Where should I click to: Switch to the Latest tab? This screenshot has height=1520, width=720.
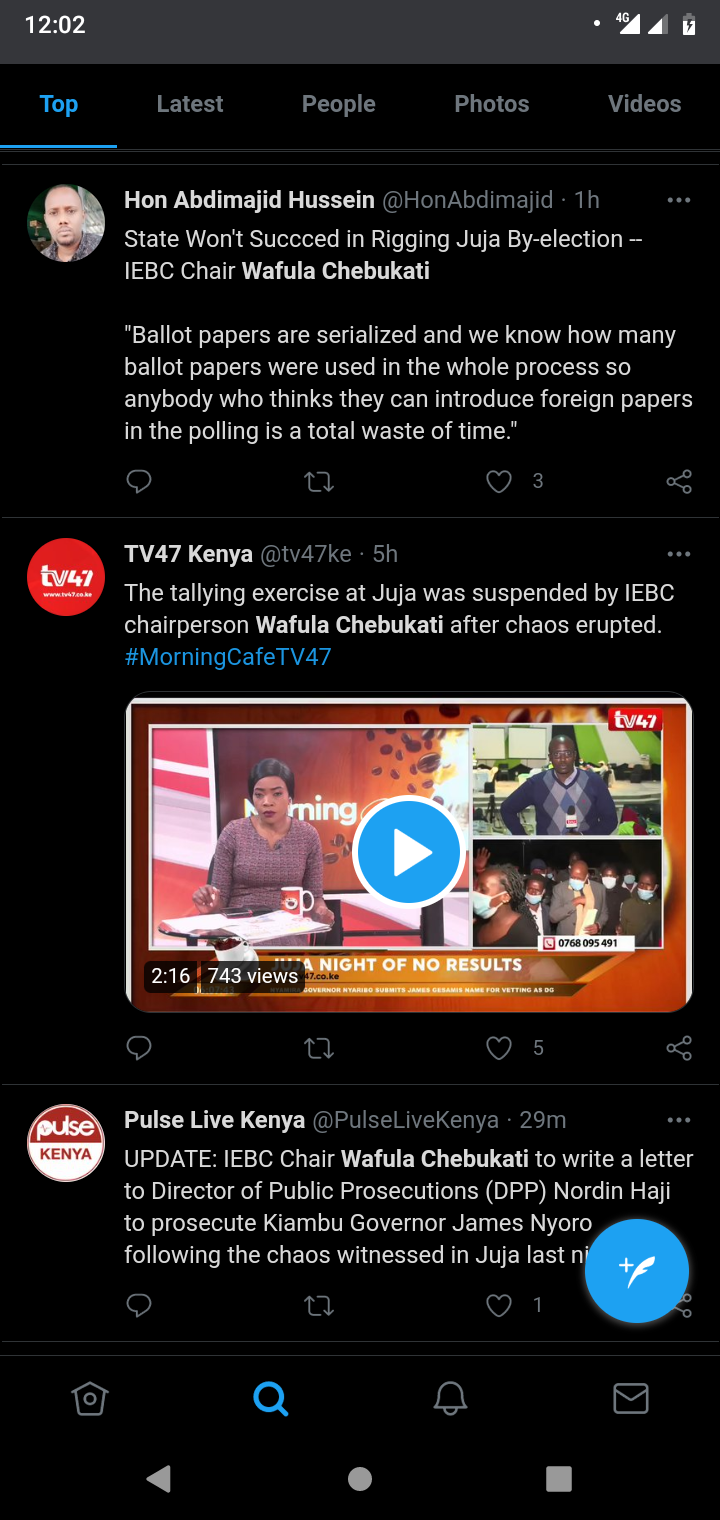coord(190,104)
